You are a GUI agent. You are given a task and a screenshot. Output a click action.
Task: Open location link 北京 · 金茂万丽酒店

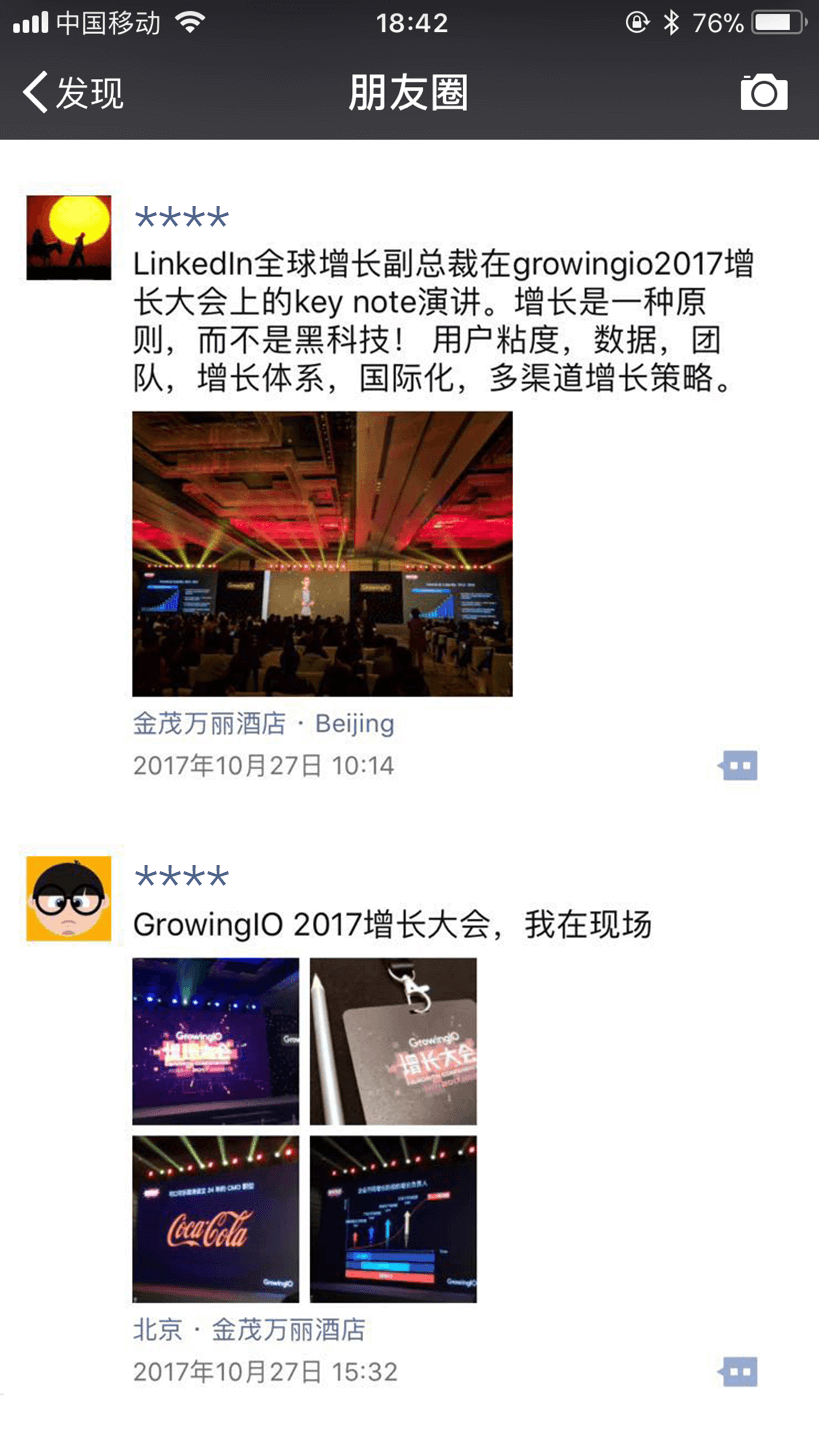(249, 1330)
